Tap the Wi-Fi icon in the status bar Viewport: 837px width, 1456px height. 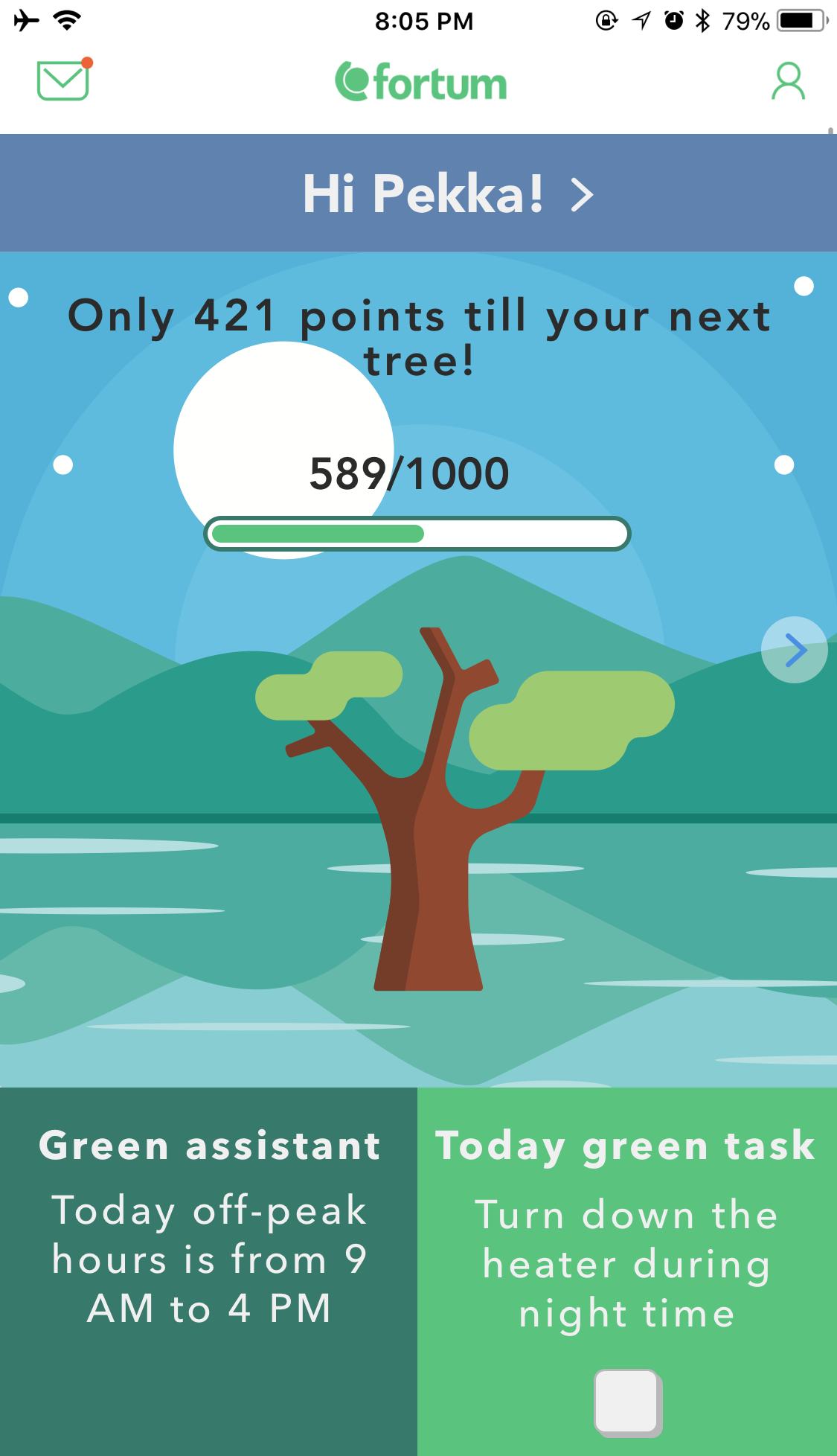tap(67, 20)
